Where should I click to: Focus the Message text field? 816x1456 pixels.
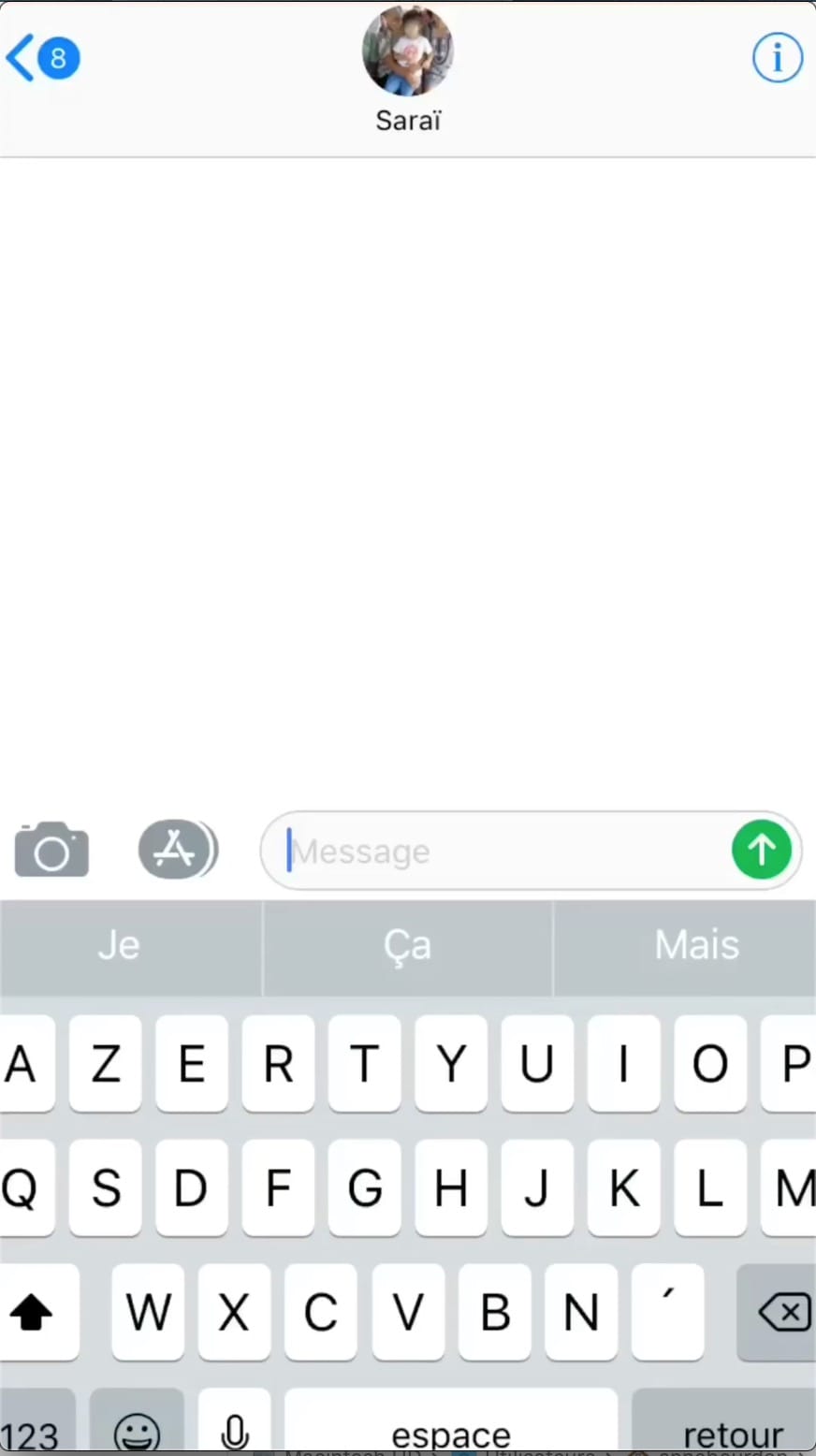(x=505, y=851)
